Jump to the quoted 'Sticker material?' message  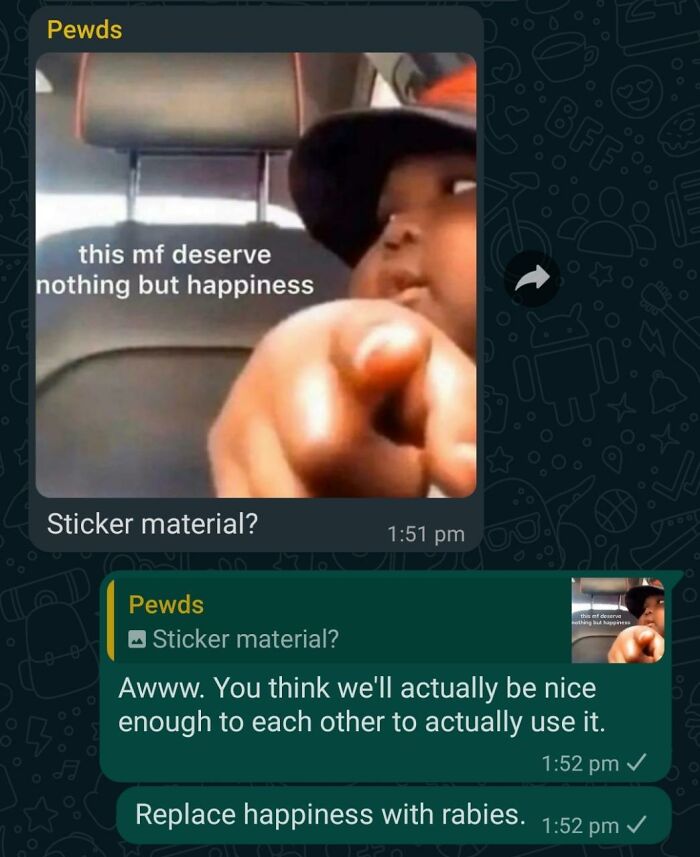point(385,621)
